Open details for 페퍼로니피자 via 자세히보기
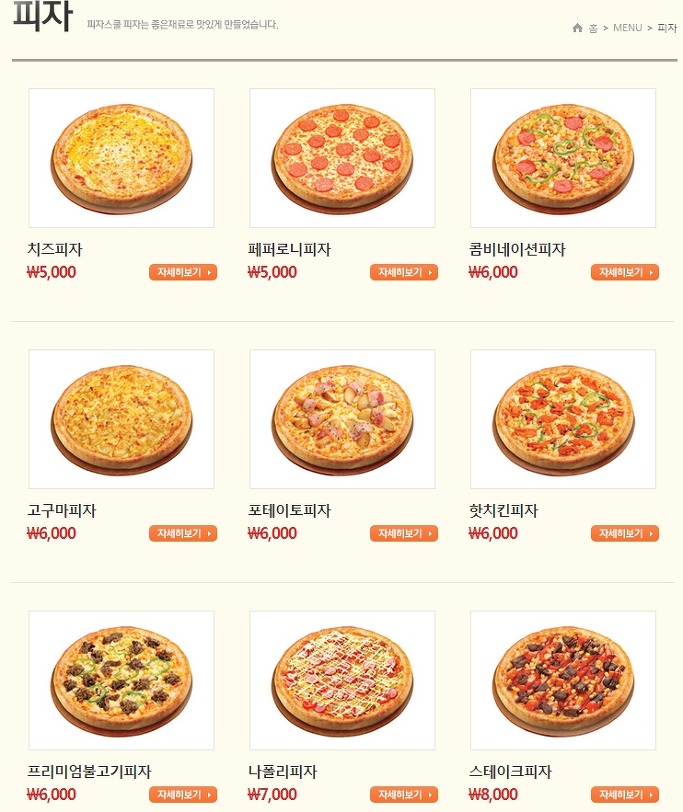683x812 pixels. [x=404, y=272]
